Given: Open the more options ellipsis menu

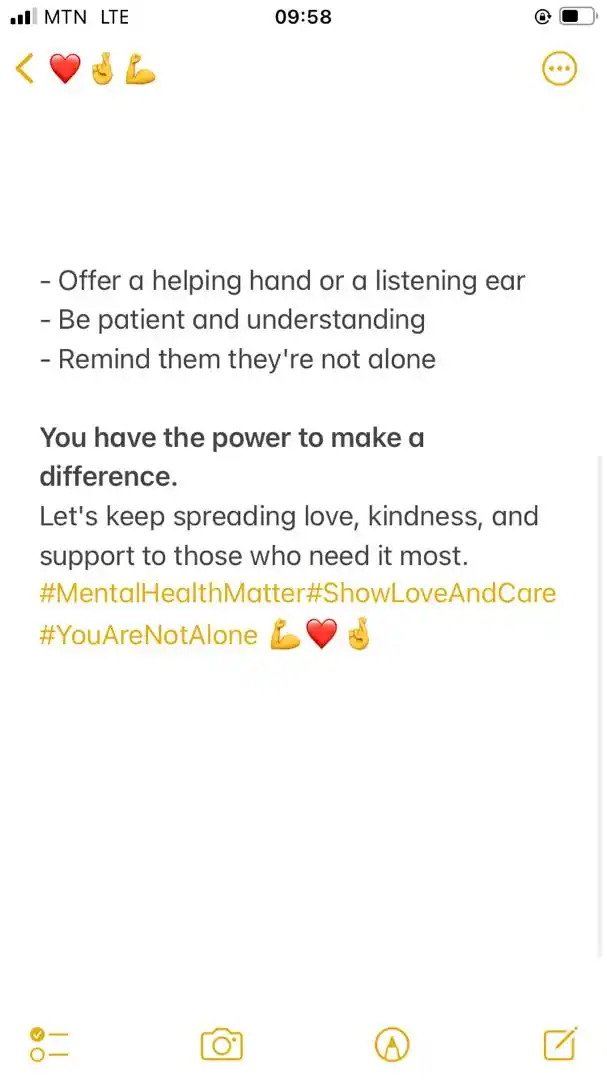Looking at the screenshot, I should click(x=559, y=69).
